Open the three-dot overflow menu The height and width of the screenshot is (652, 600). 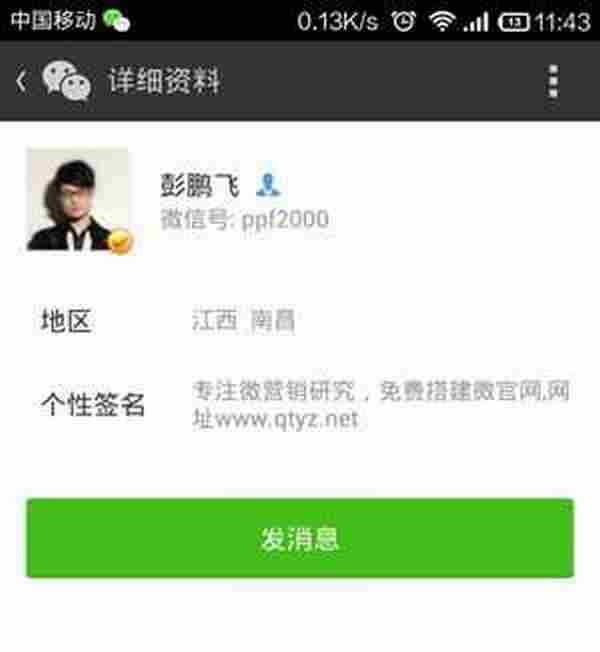553,81
